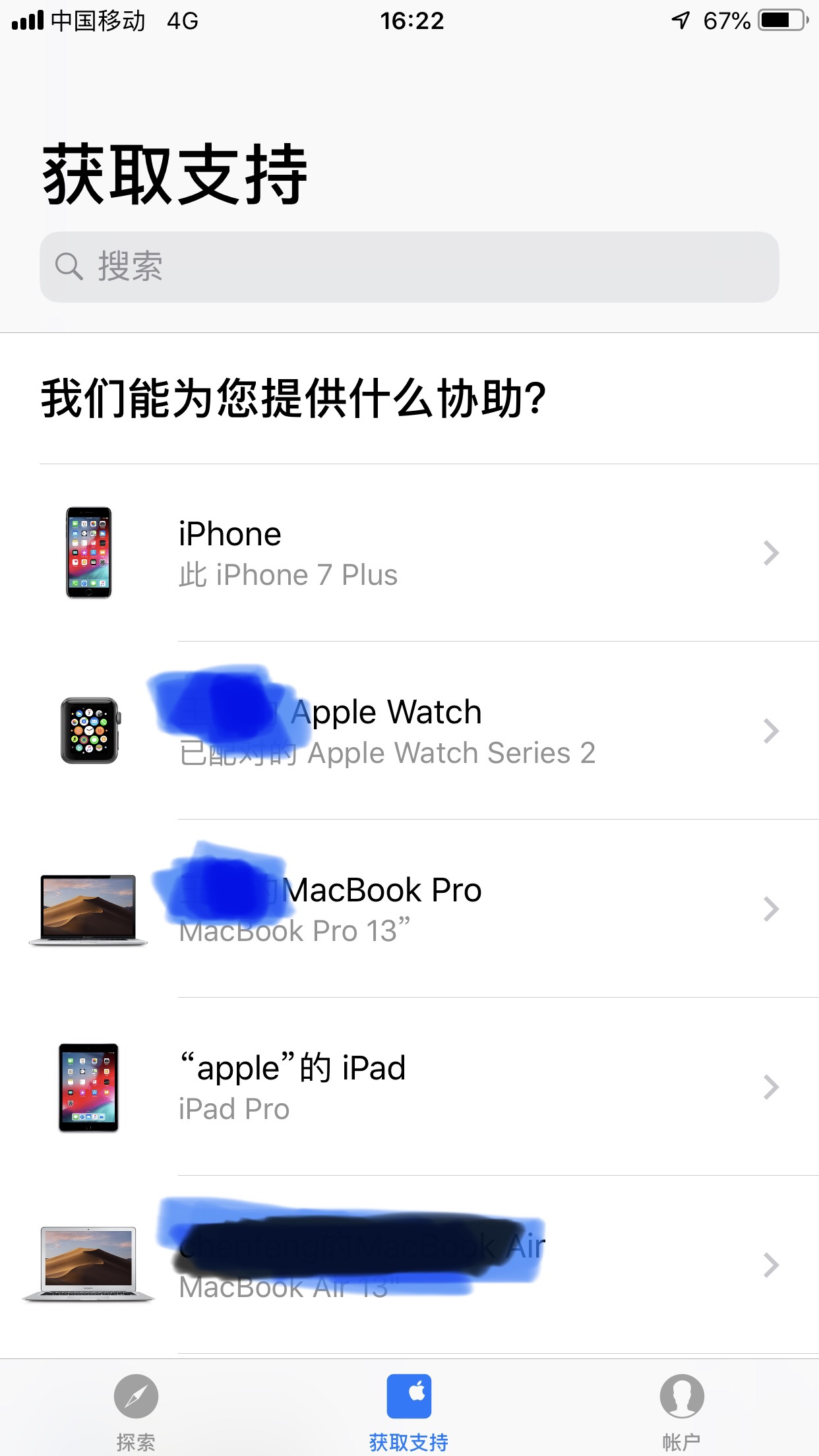Expand the MacBook Pro 13" row chevron
Viewport: 819px width, 1456px height.
(770, 910)
